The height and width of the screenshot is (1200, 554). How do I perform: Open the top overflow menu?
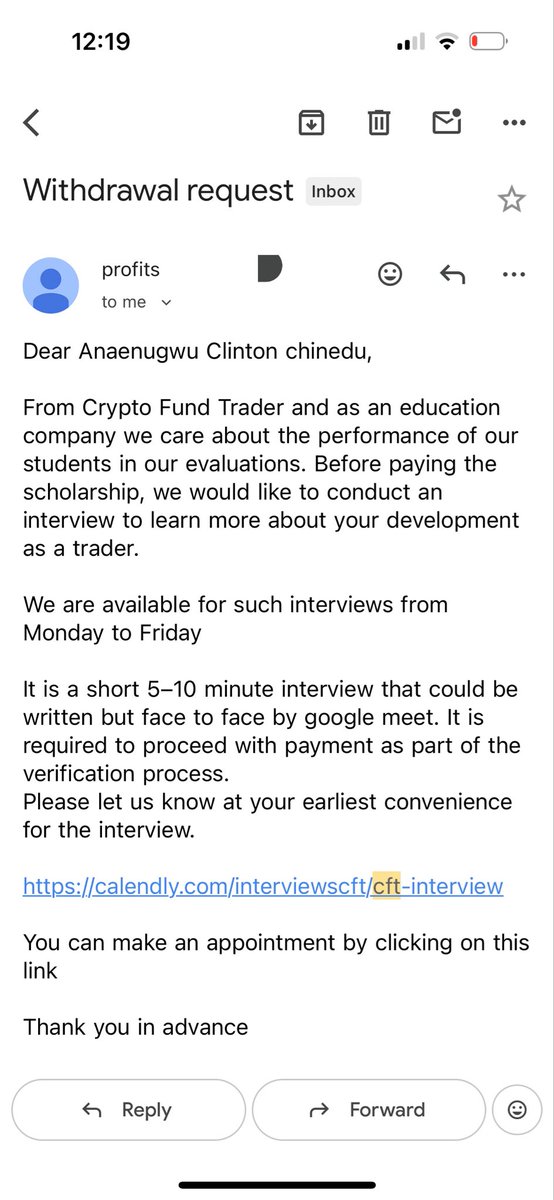[514, 123]
